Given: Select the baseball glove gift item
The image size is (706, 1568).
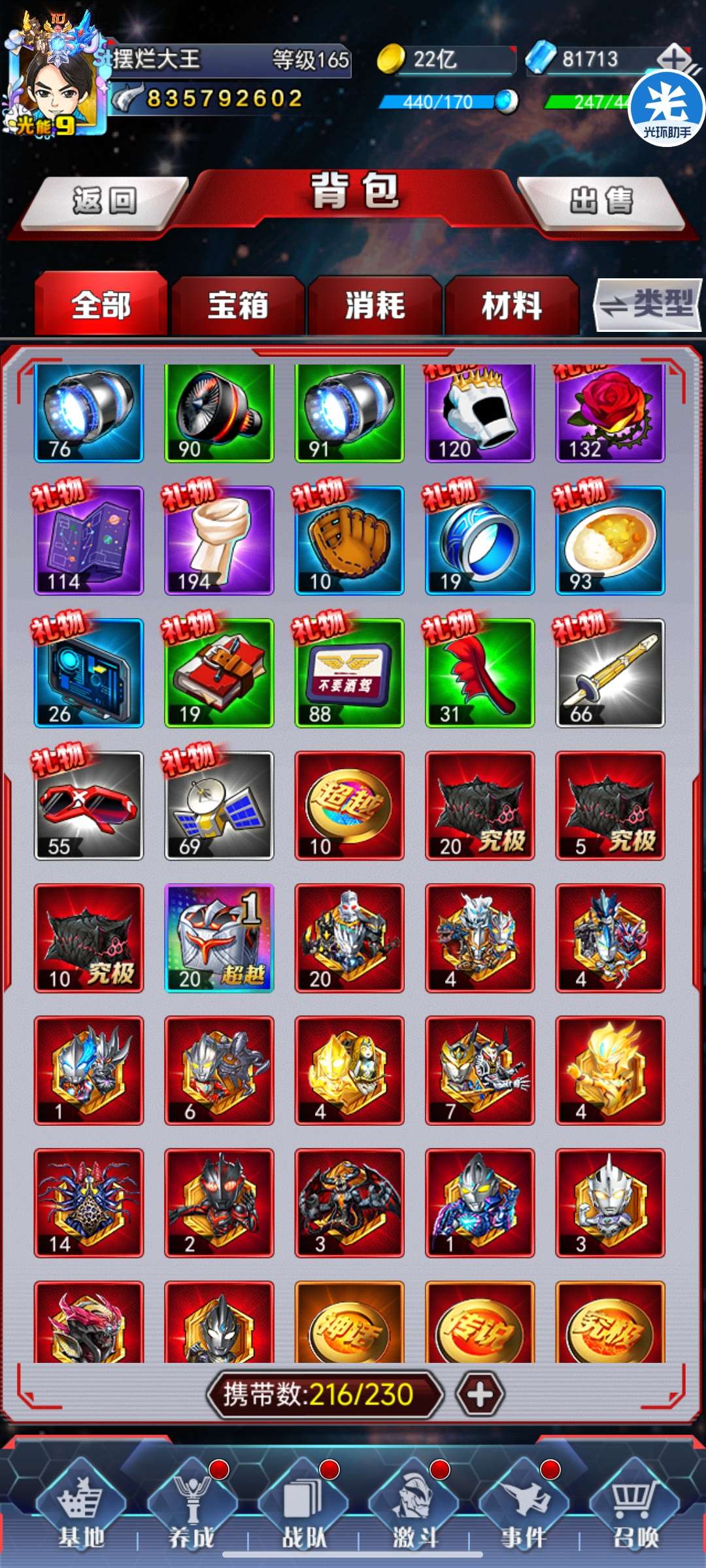Looking at the screenshot, I should click(x=349, y=540).
